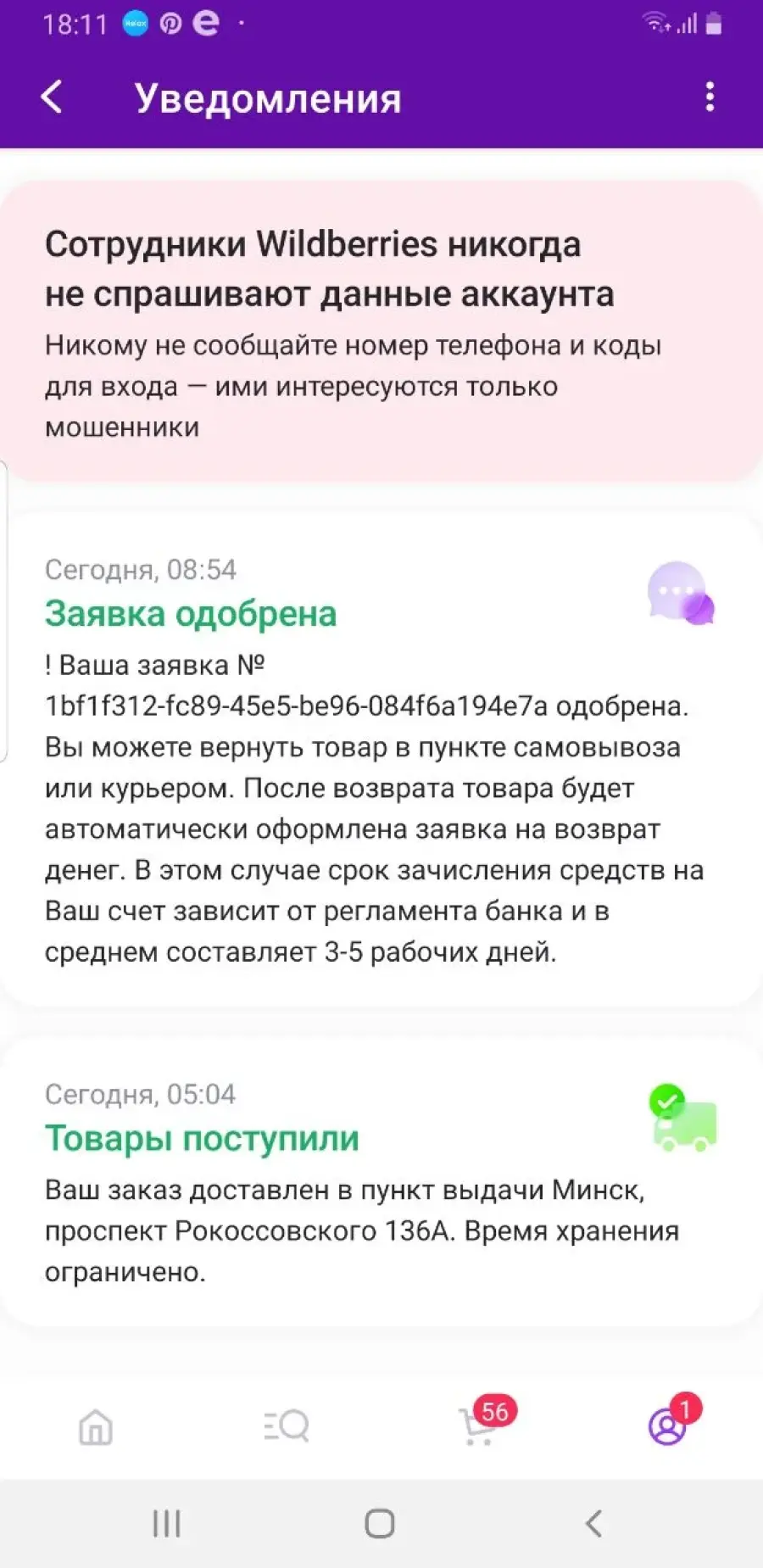
Task: Tap the system home button
Action: point(380,1524)
